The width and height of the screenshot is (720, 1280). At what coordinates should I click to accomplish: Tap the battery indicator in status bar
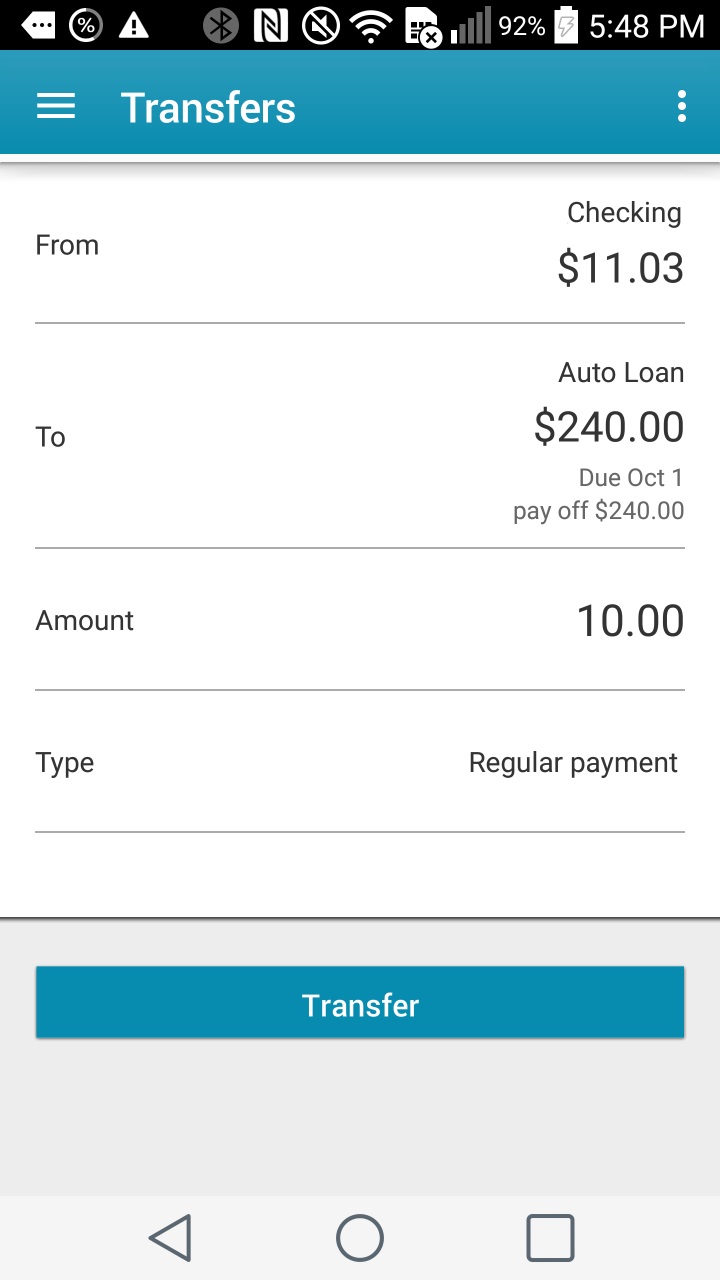click(x=566, y=25)
